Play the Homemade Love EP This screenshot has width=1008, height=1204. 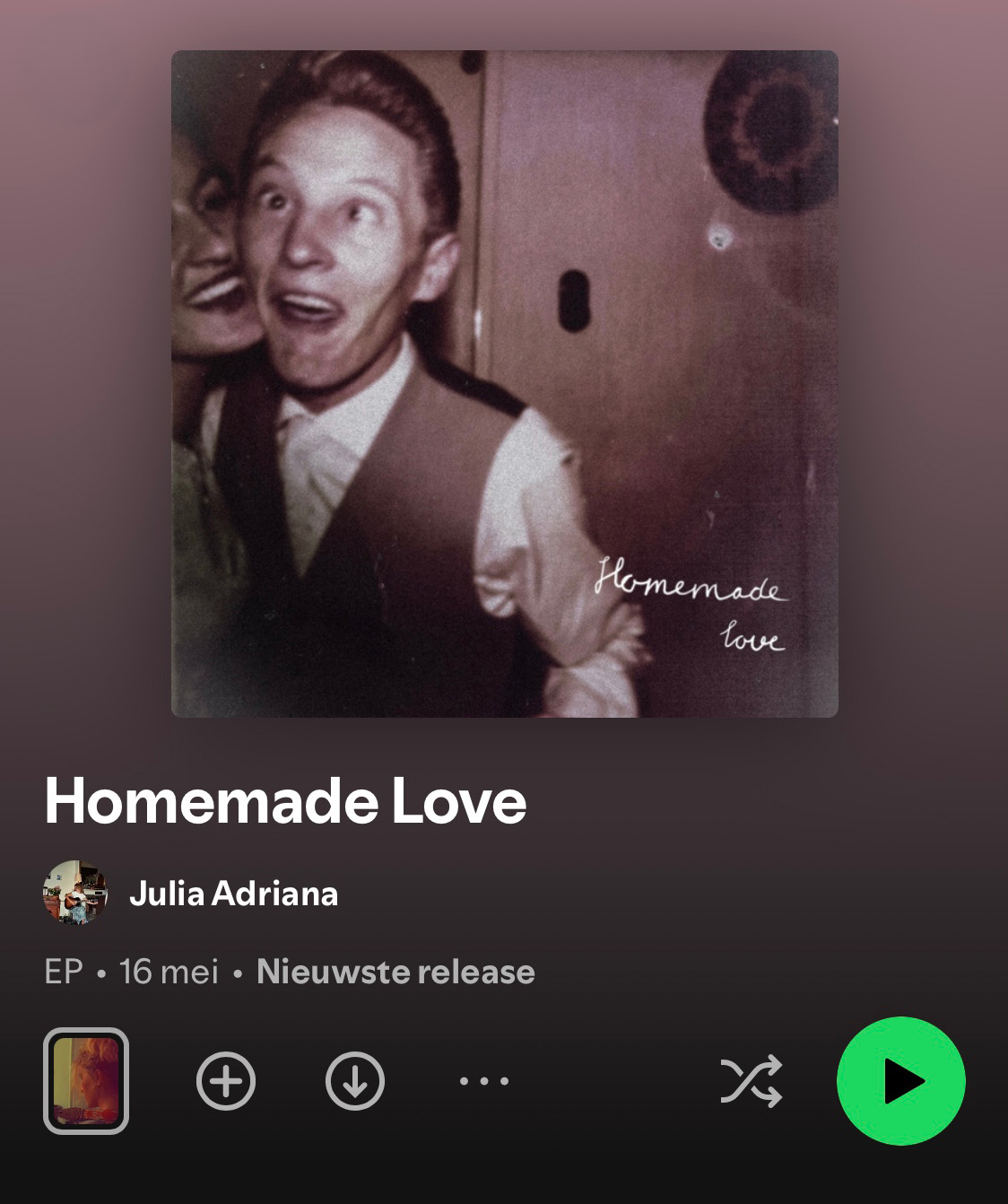(x=900, y=1080)
